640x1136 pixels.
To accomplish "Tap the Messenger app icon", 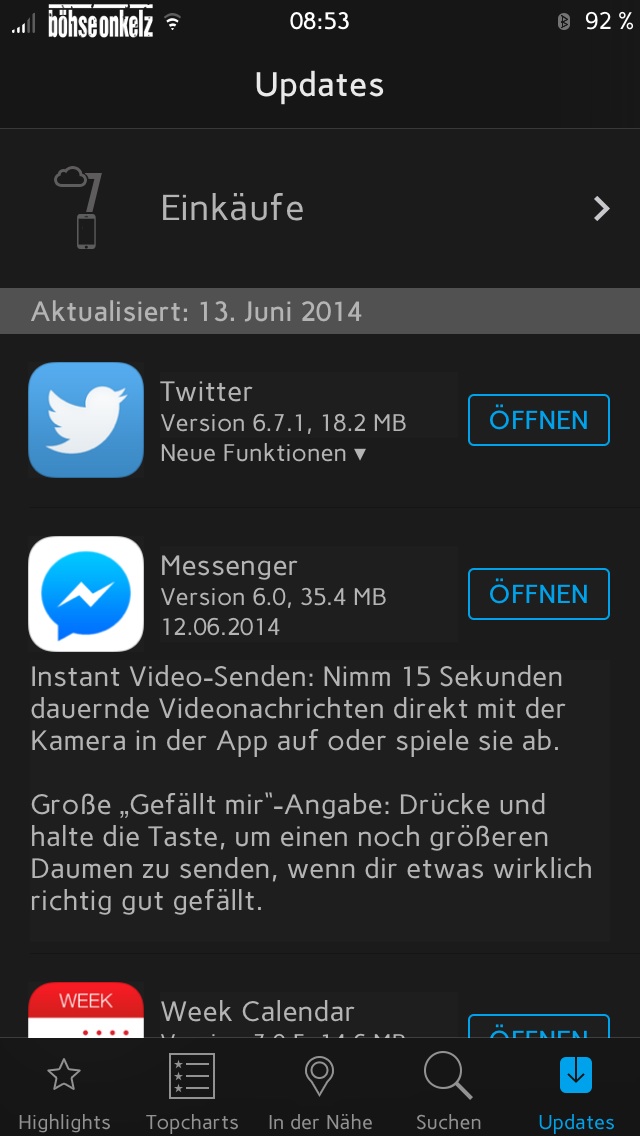I will (86, 594).
